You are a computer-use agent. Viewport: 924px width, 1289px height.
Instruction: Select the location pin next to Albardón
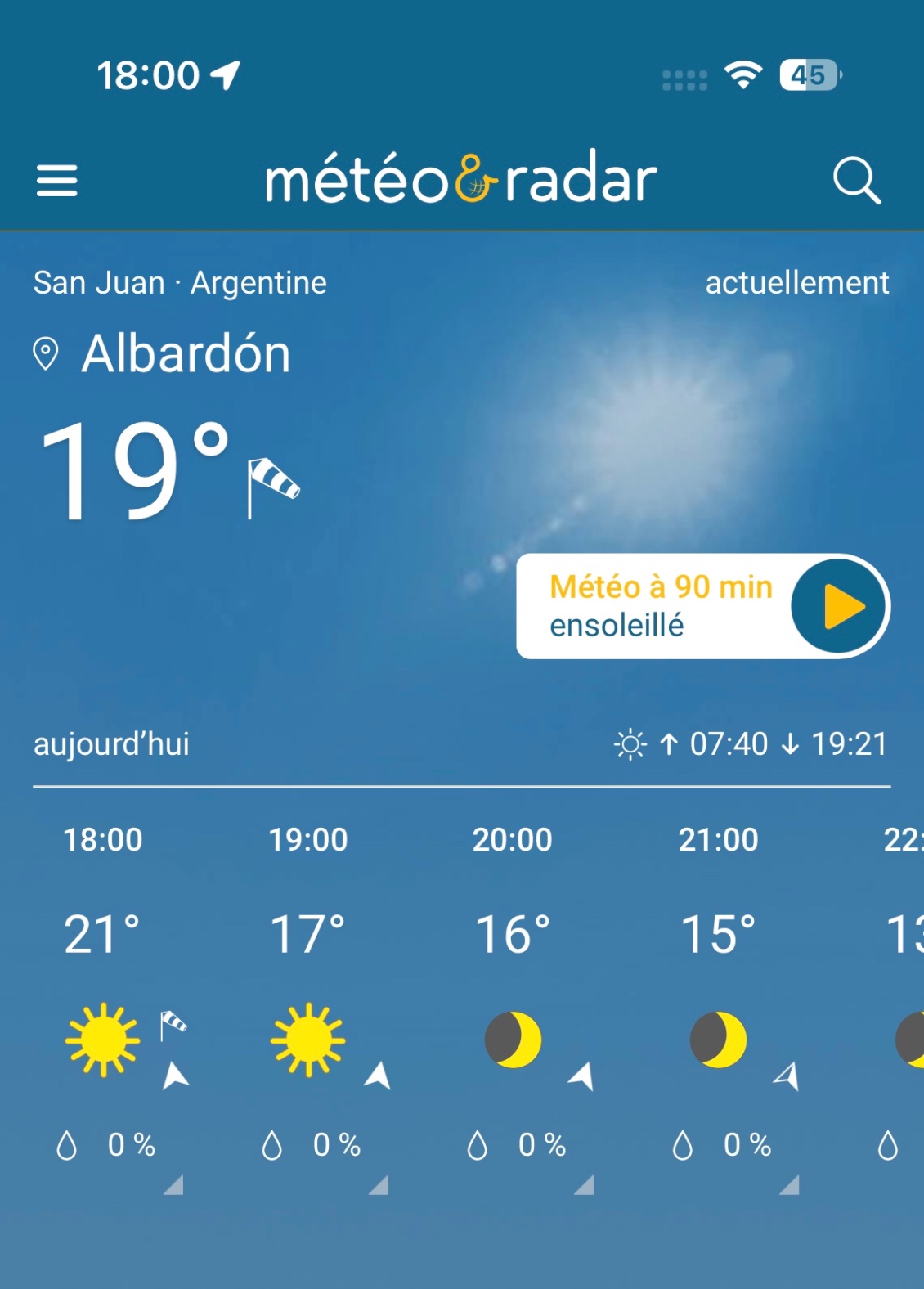tap(46, 352)
